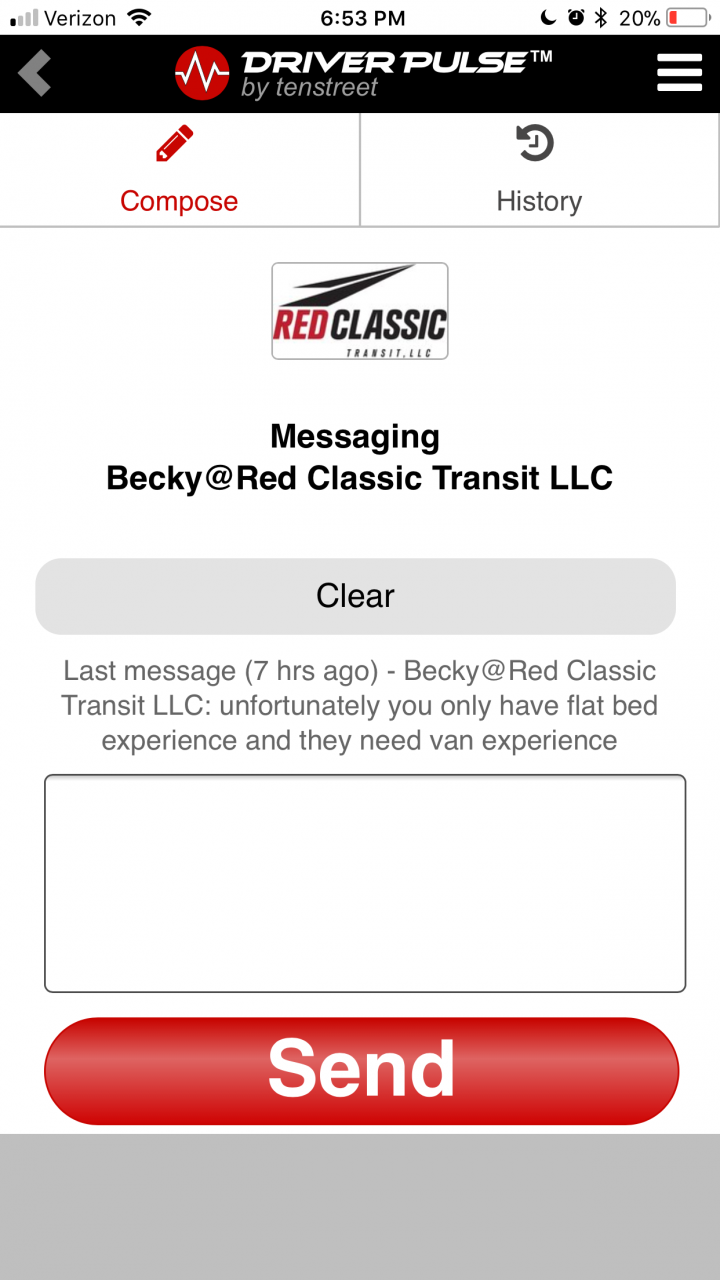Open the hamburger menu
The image size is (720, 1280).
(679, 74)
